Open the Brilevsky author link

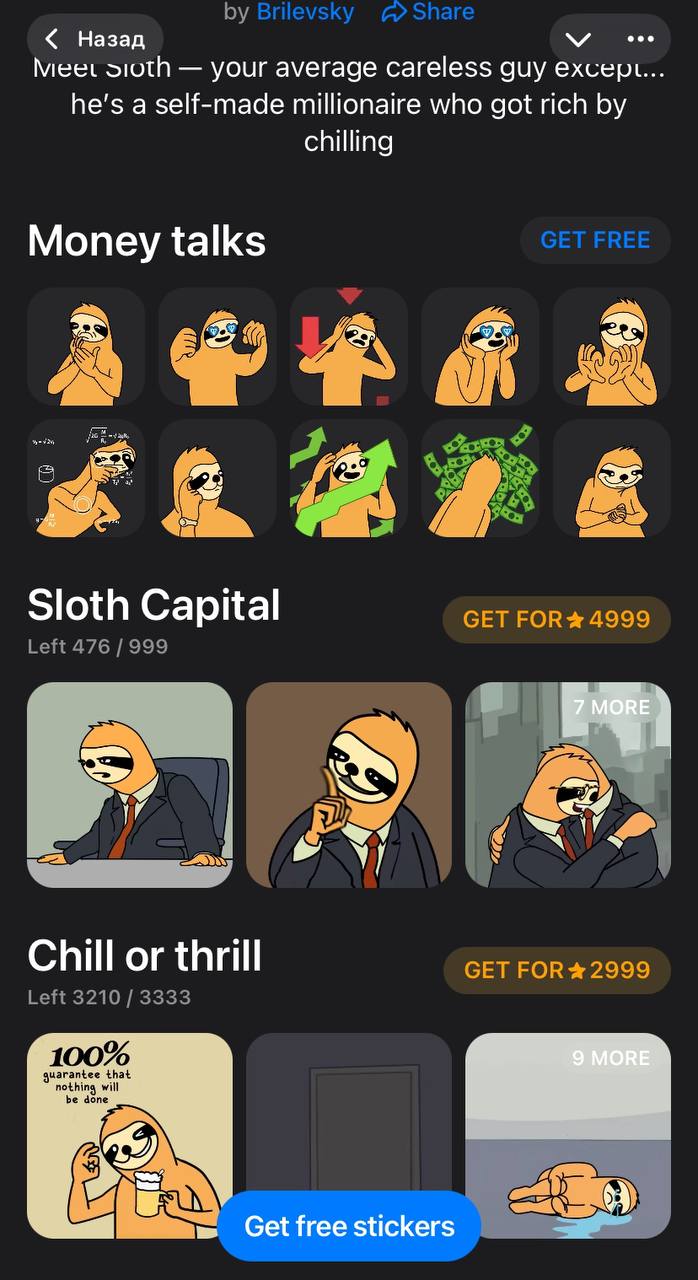click(305, 12)
